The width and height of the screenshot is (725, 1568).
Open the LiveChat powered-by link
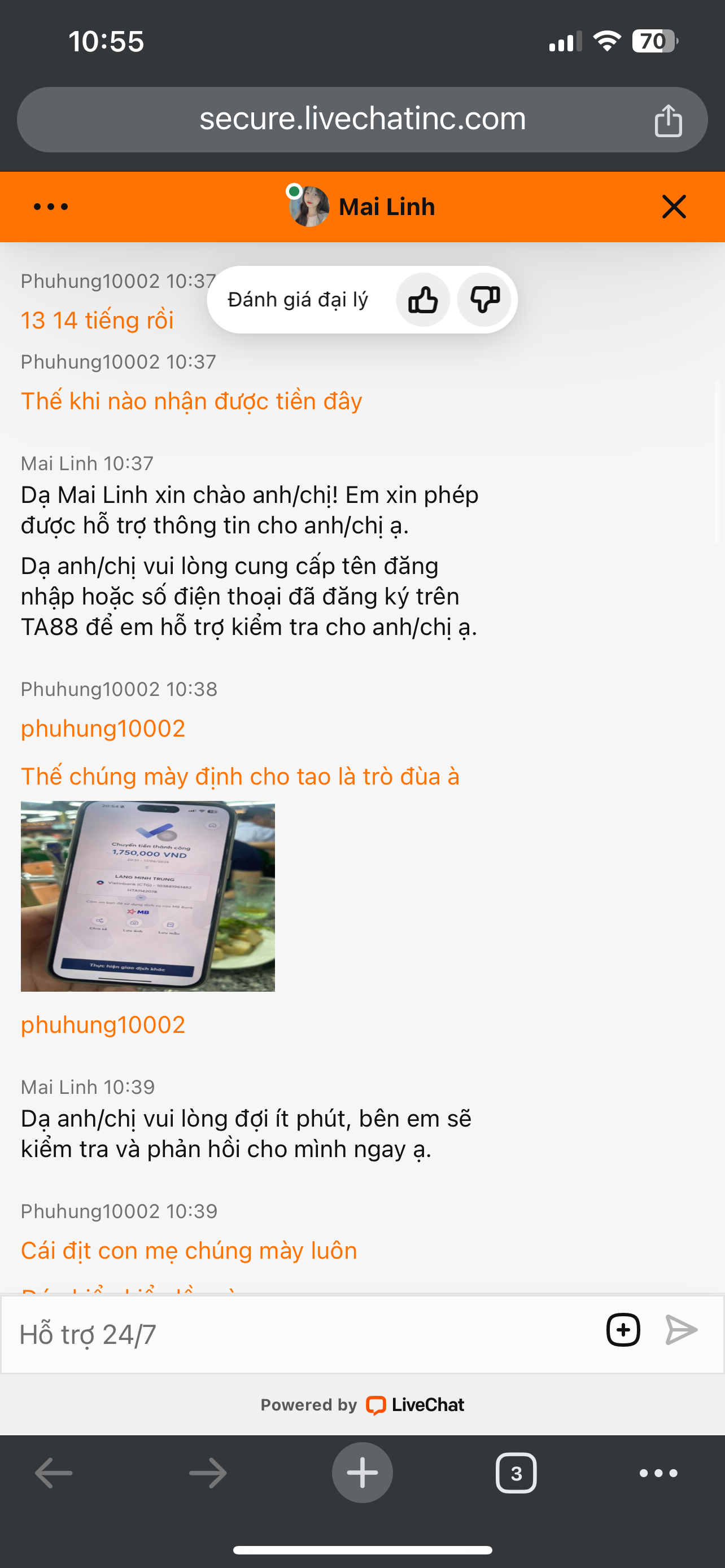[x=415, y=1405]
